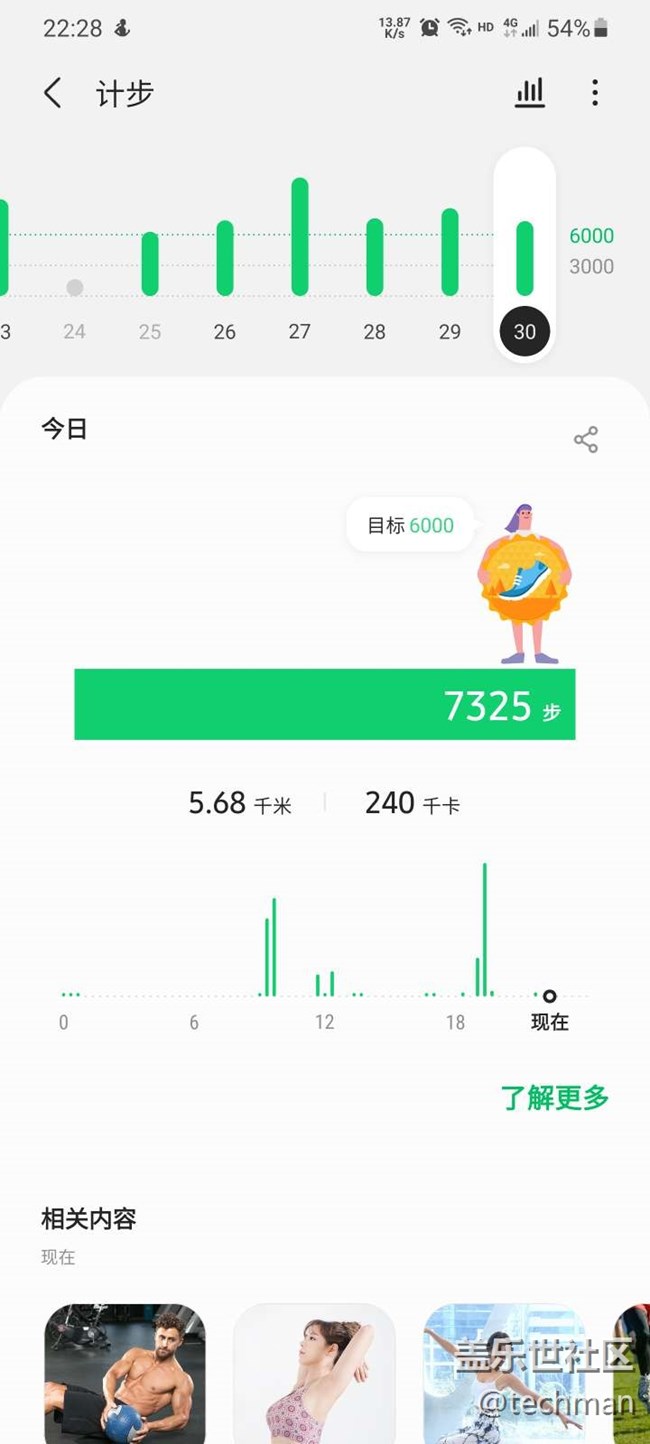The width and height of the screenshot is (650, 1444).
Task: Open the three-dot overflow menu
Action: point(595,93)
